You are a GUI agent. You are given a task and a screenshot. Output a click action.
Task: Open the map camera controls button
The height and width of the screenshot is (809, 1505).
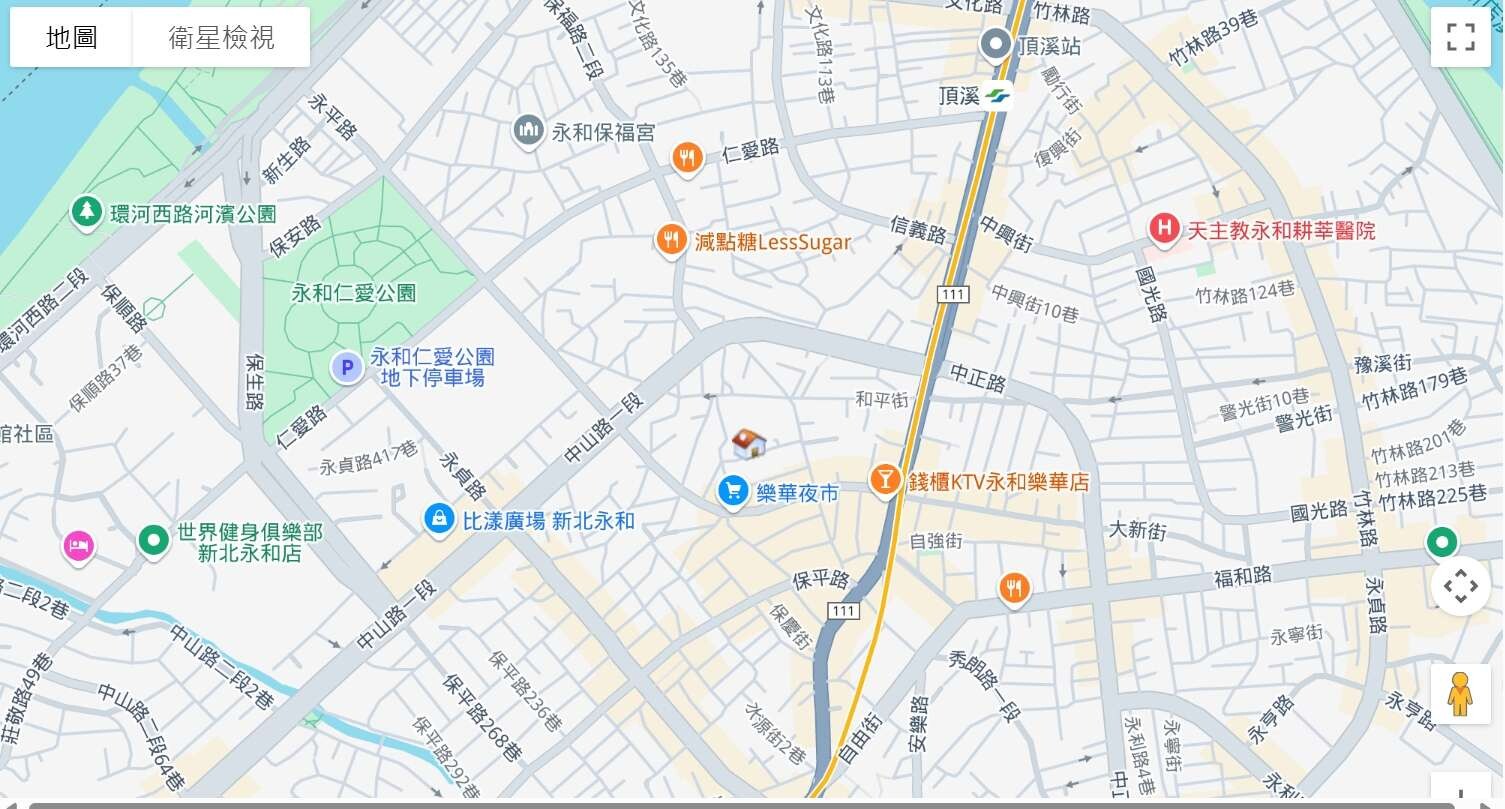tap(1460, 586)
